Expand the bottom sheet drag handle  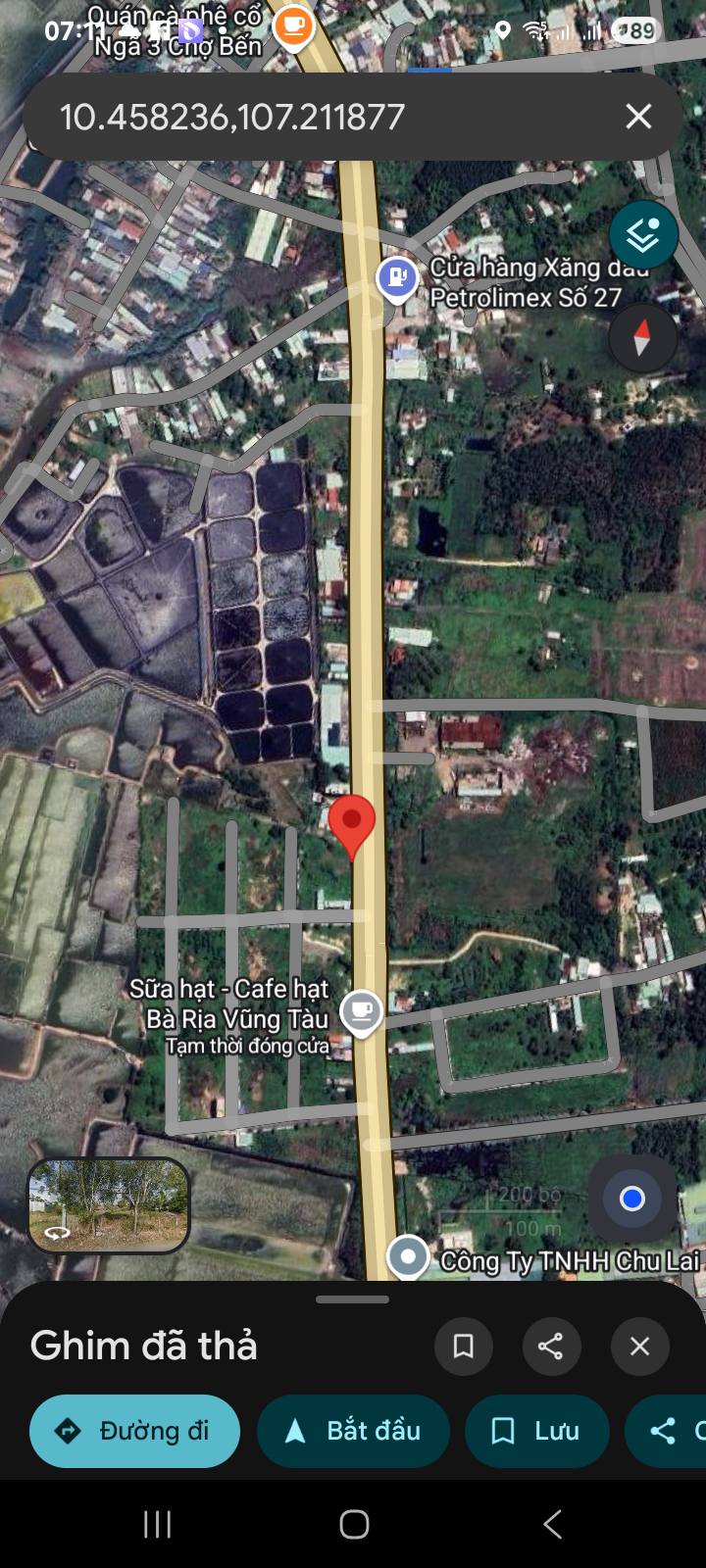point(353,1299)
